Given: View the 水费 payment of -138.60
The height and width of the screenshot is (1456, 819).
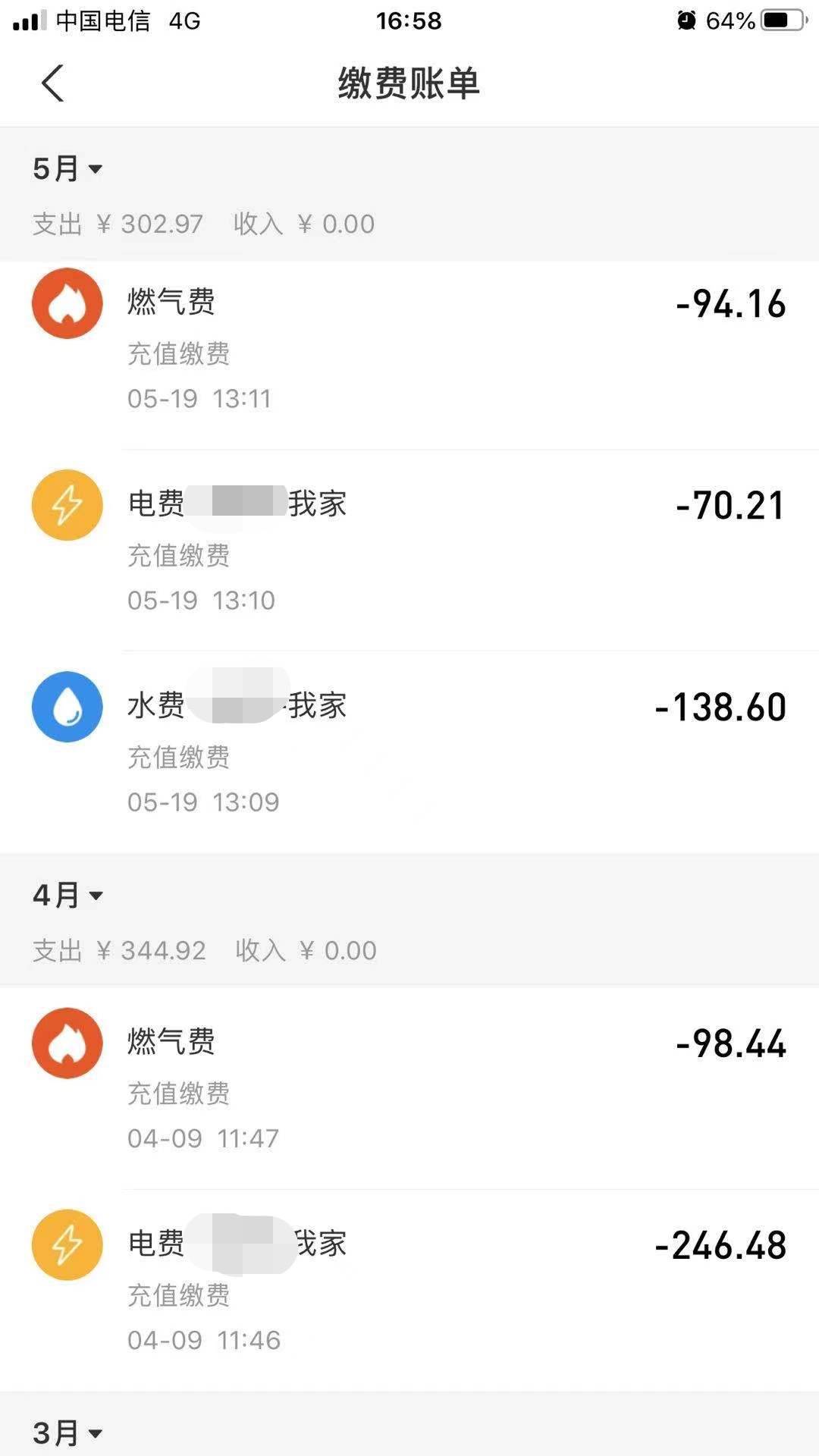Looking at the screenshot, I should coord(409,752).
